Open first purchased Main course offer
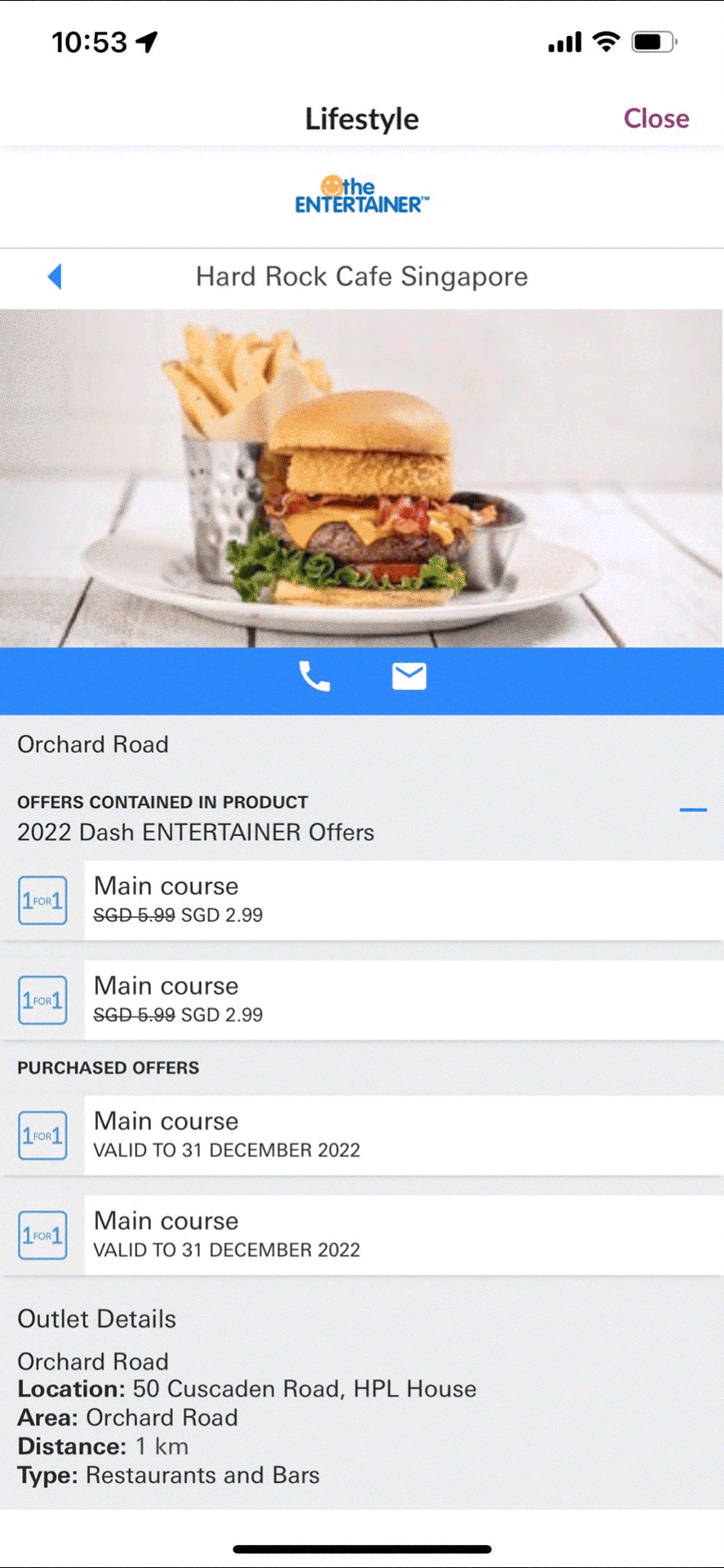This screenshot has width=724, height=1568. coord(362,1135)
